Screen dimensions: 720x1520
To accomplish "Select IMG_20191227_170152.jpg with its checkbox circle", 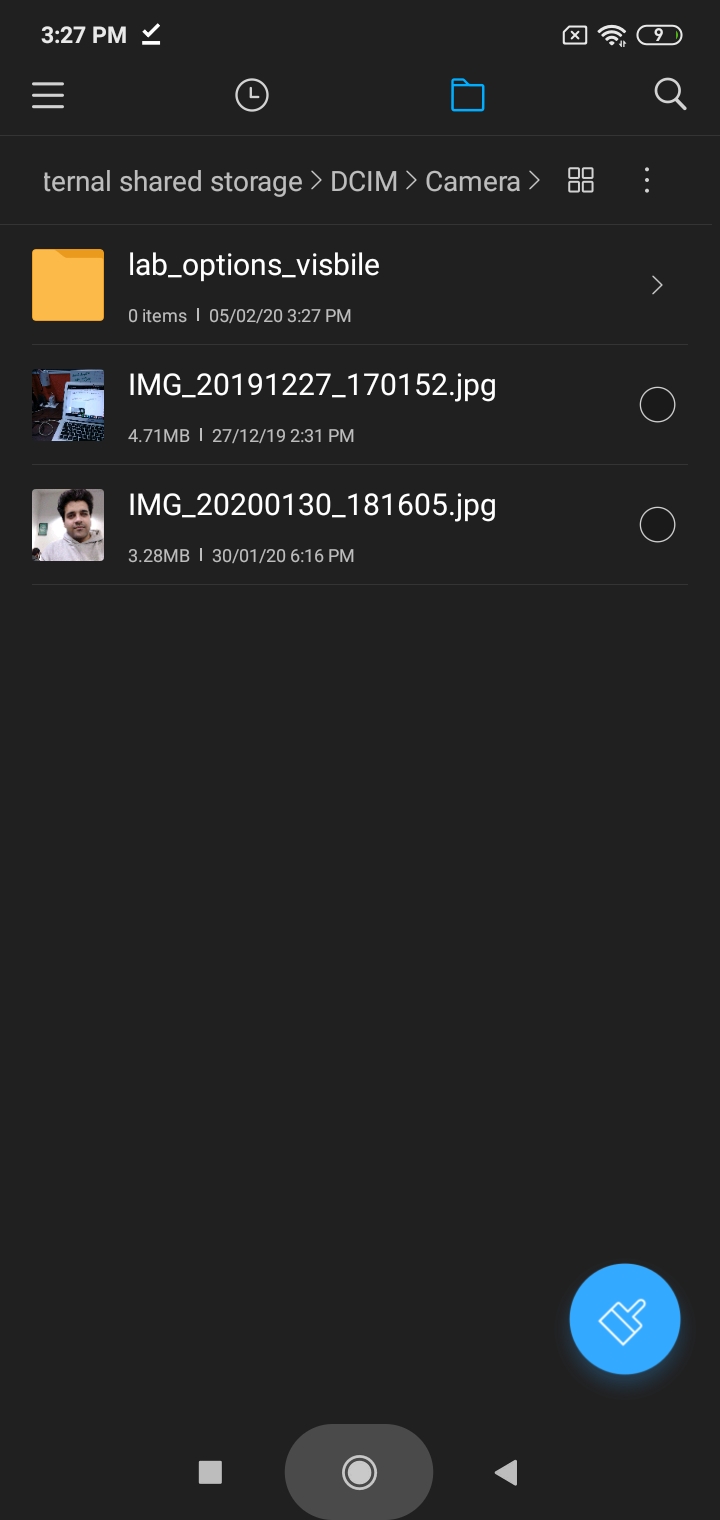I will pos(657,405).
